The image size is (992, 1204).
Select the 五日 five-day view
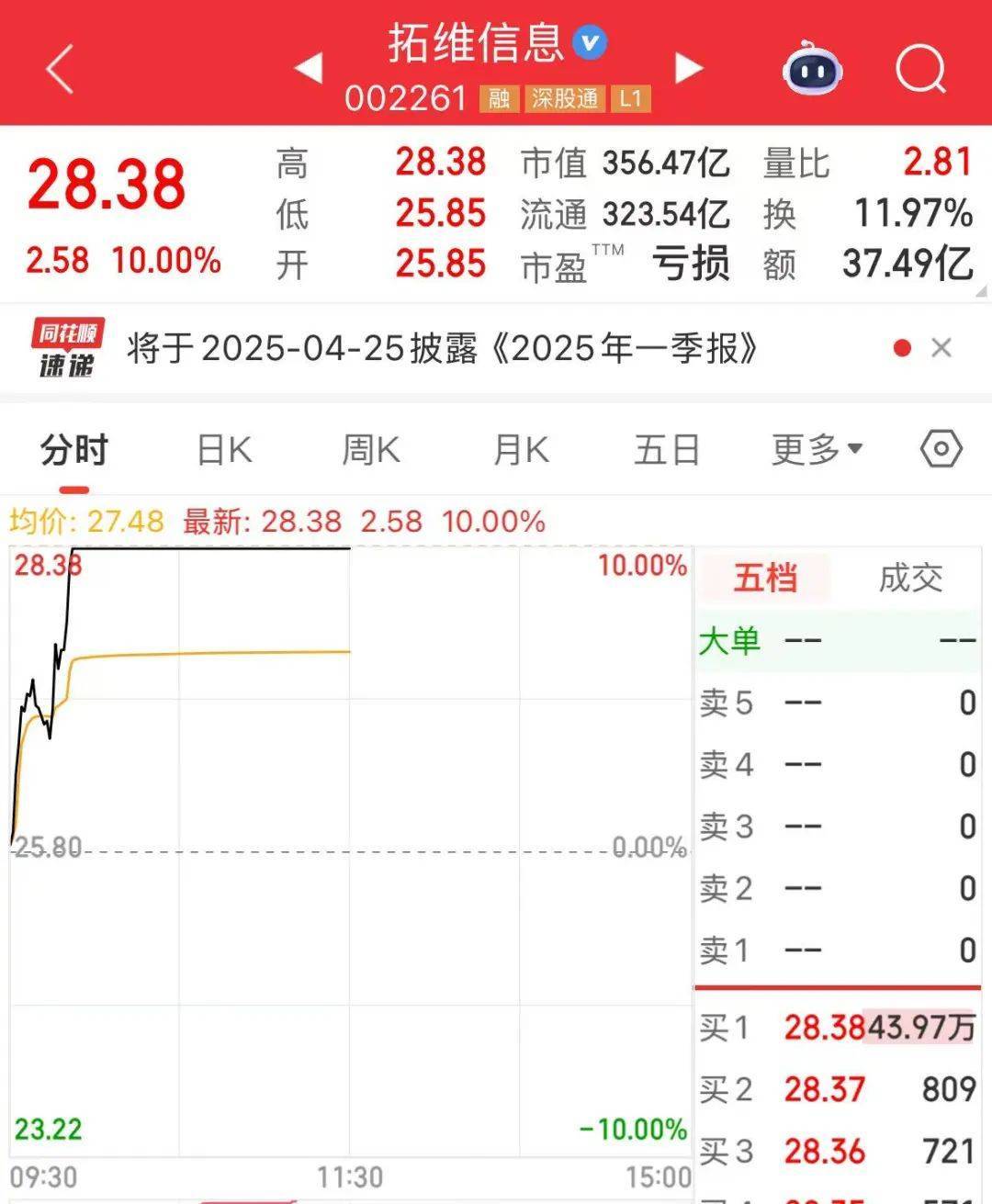pos(667,449)
